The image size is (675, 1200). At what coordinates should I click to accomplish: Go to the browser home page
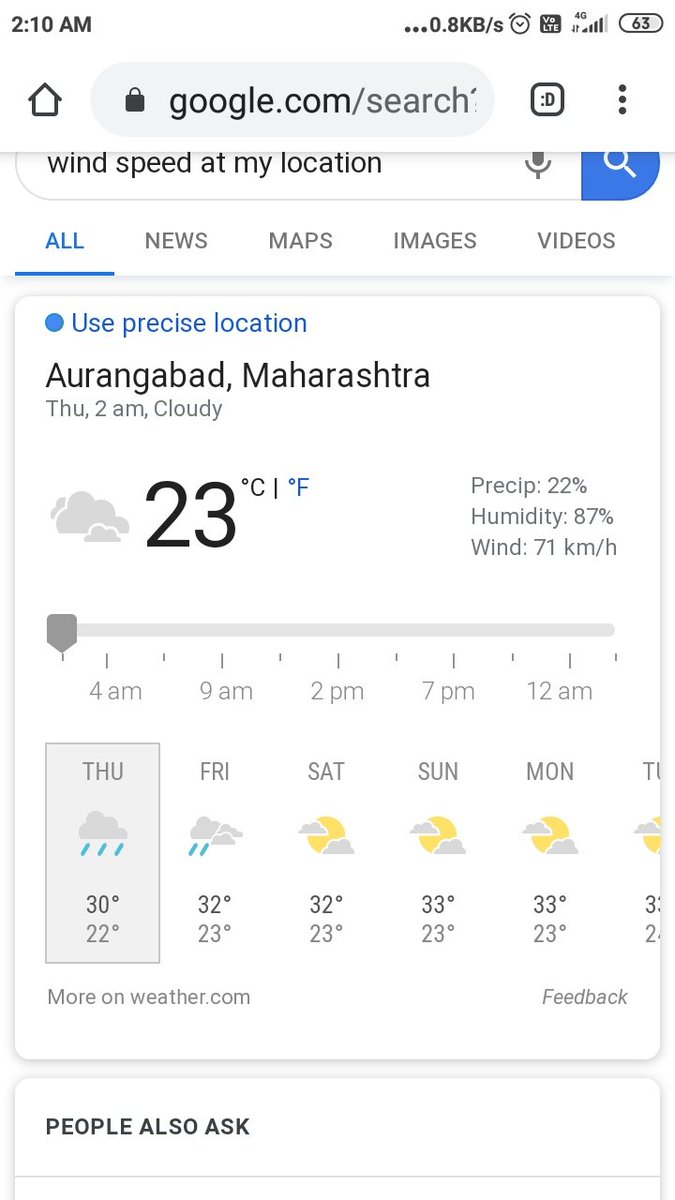(x=45, y=100)
